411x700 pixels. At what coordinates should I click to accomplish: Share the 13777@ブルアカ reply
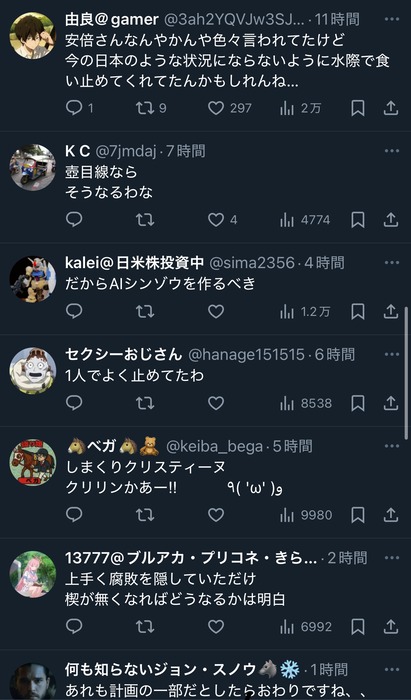tap(390, 627)
